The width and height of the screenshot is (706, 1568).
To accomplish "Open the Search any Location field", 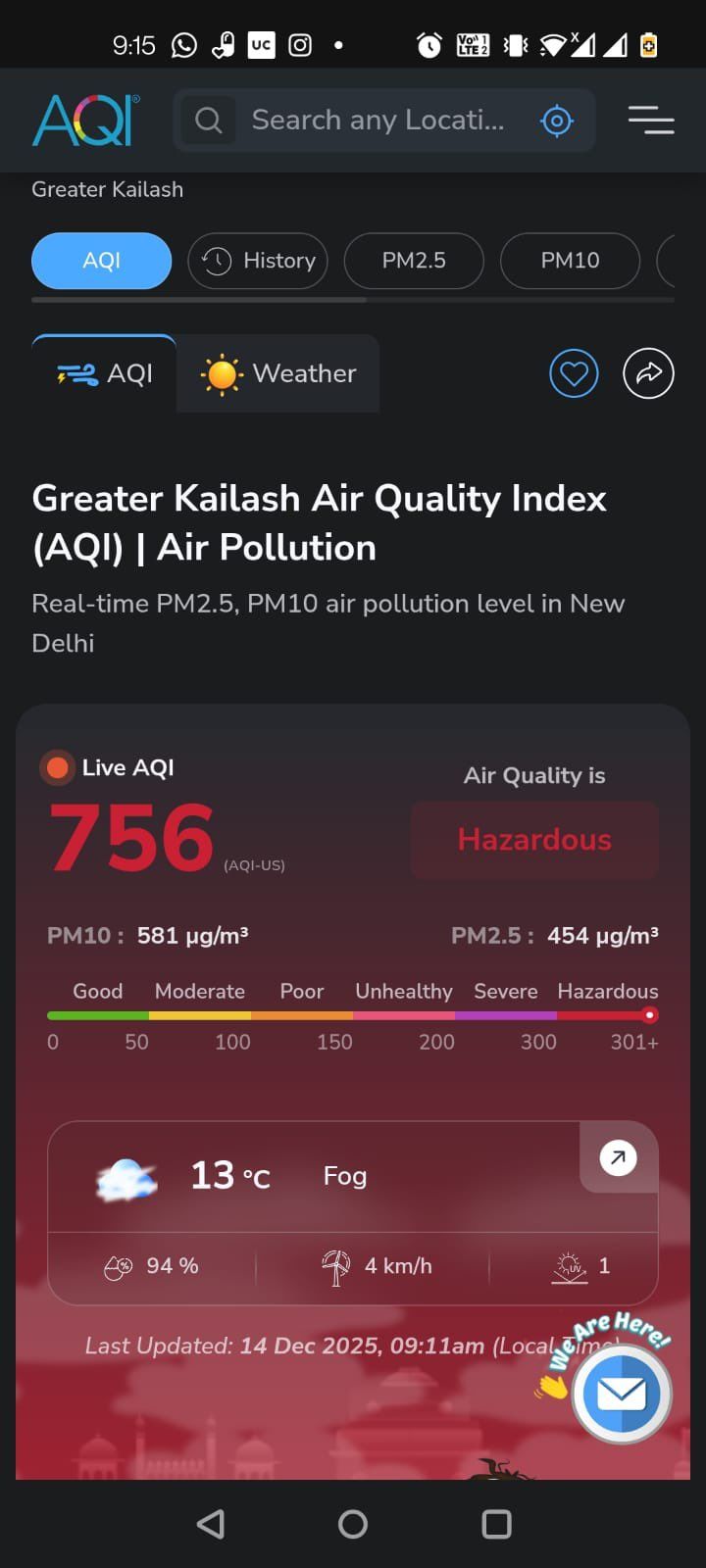I will [378, 121].
